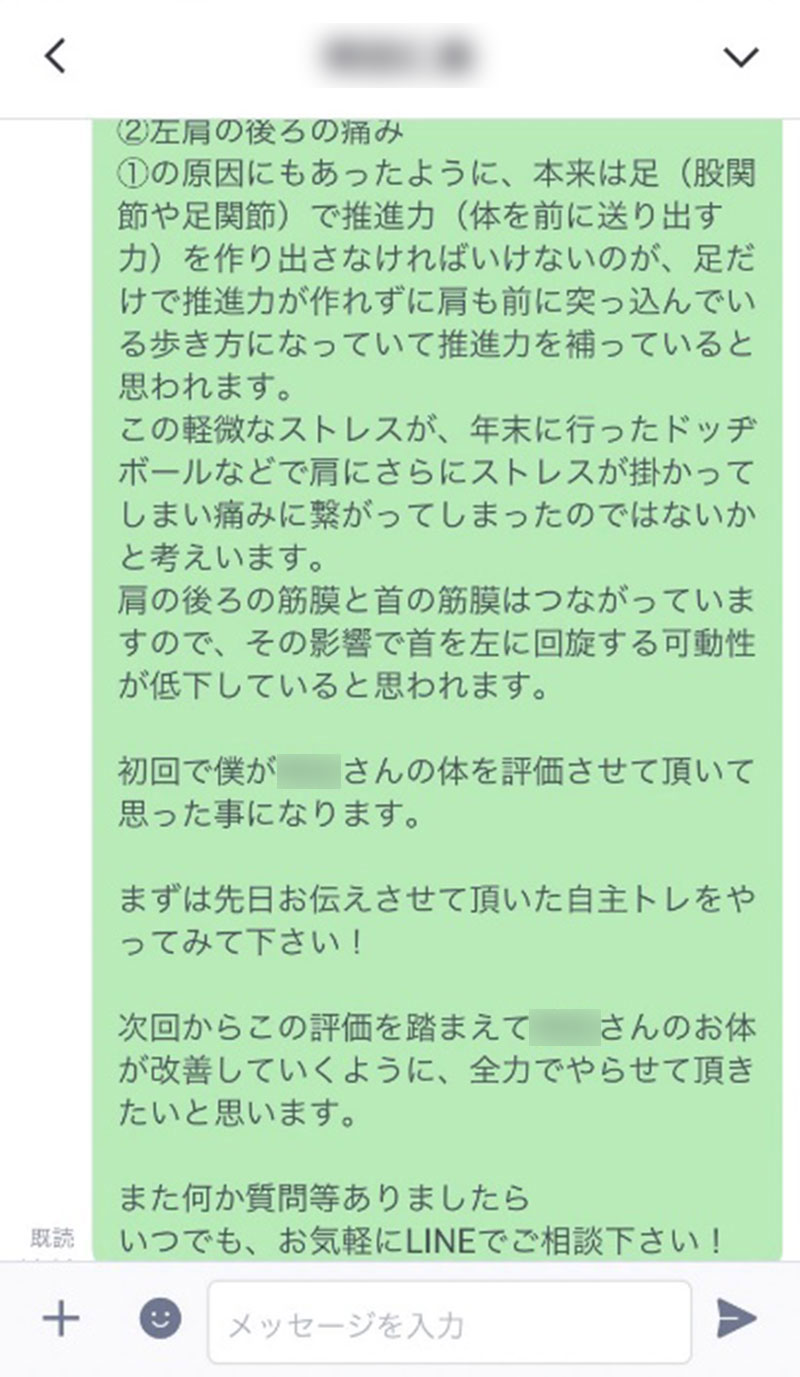Send a message using the paper plane icon
This screenshot has width=800, height=1377.
tap(737, 1318)
